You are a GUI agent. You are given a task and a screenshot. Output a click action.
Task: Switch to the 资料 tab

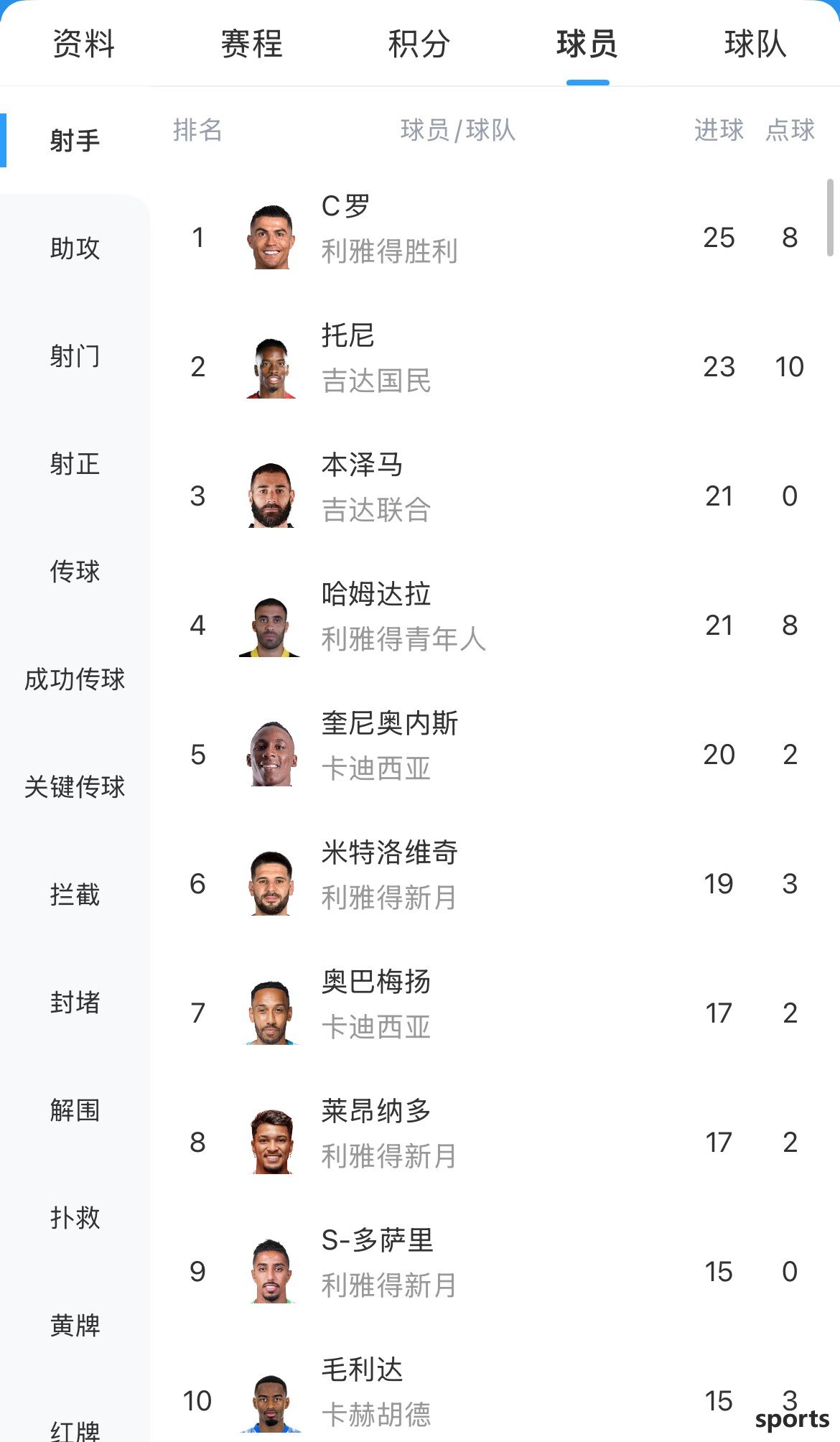[x=84, y=44]
